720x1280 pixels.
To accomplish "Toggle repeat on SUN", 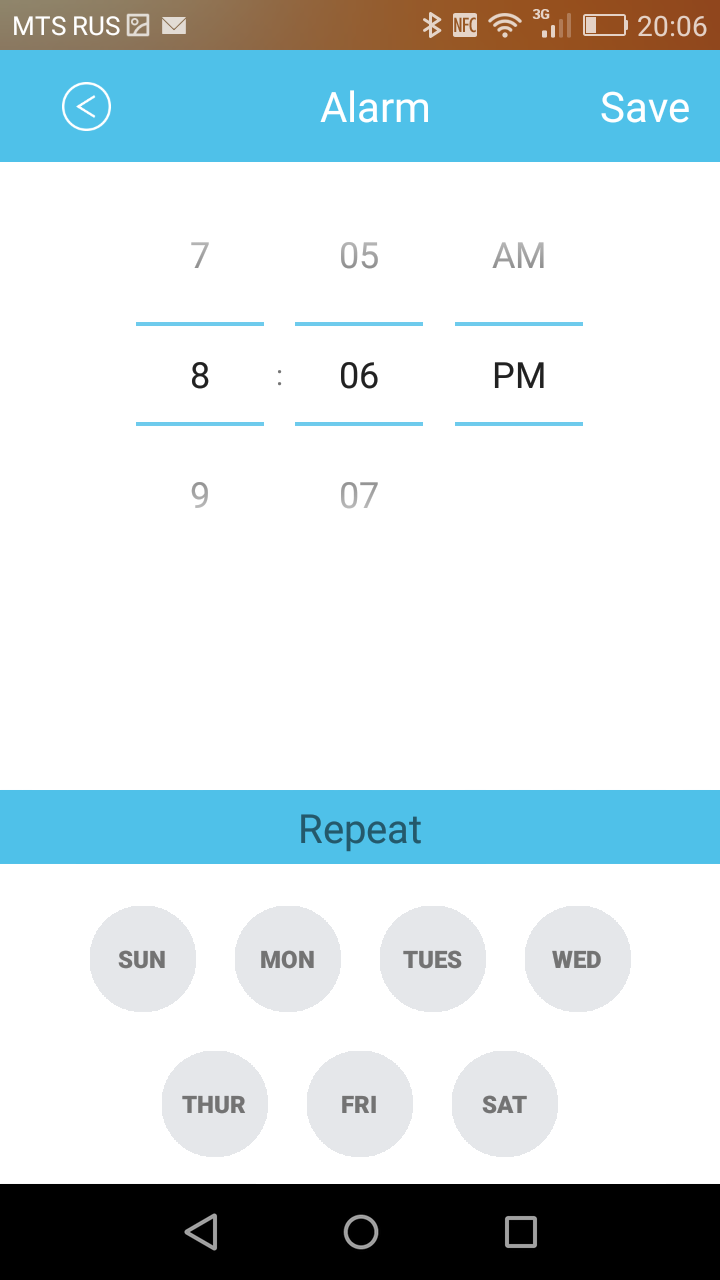I will 142,959.
